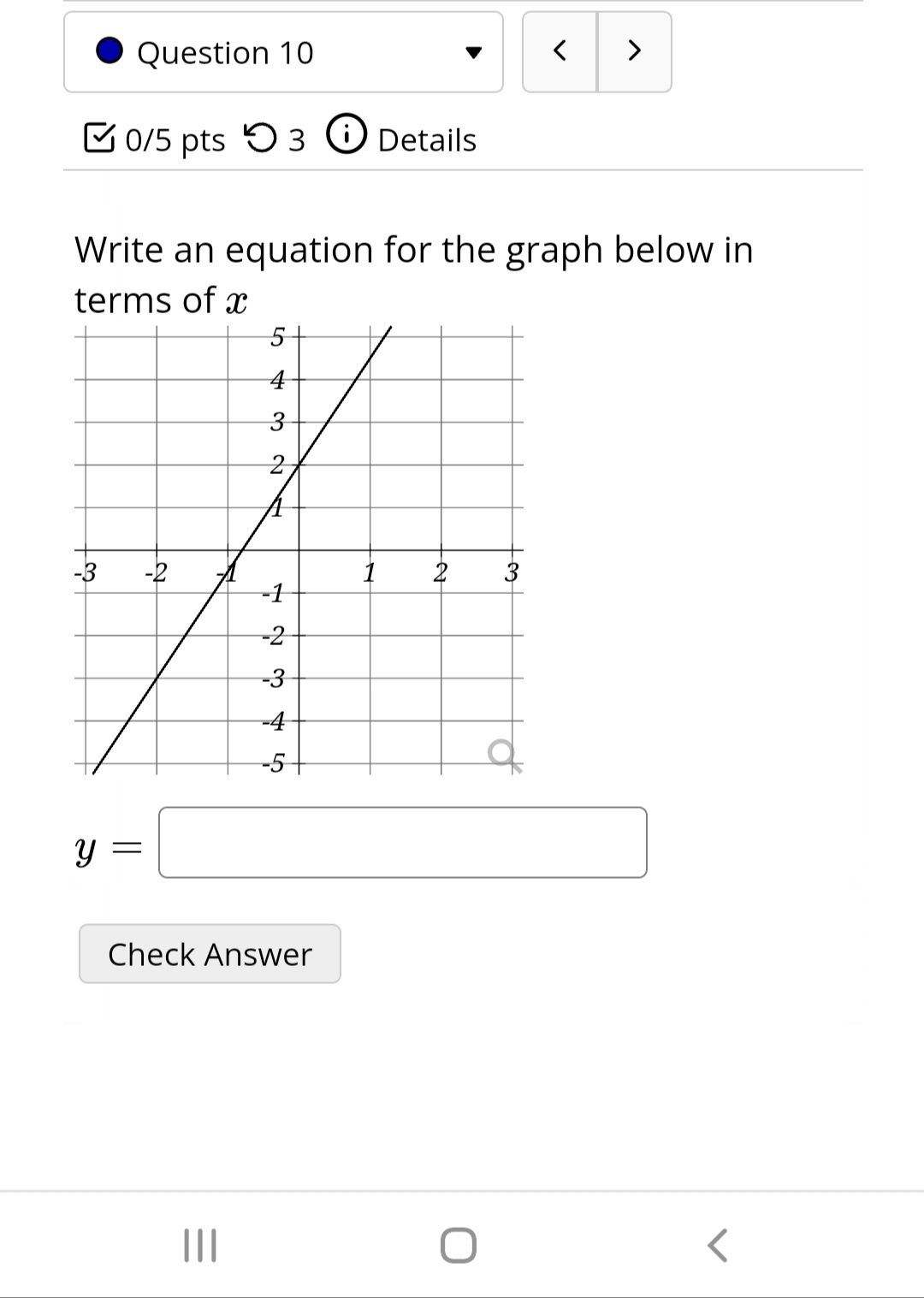Go to the previous question
The width and height of the screenshot is (924, 1298).
coord(560,51)
